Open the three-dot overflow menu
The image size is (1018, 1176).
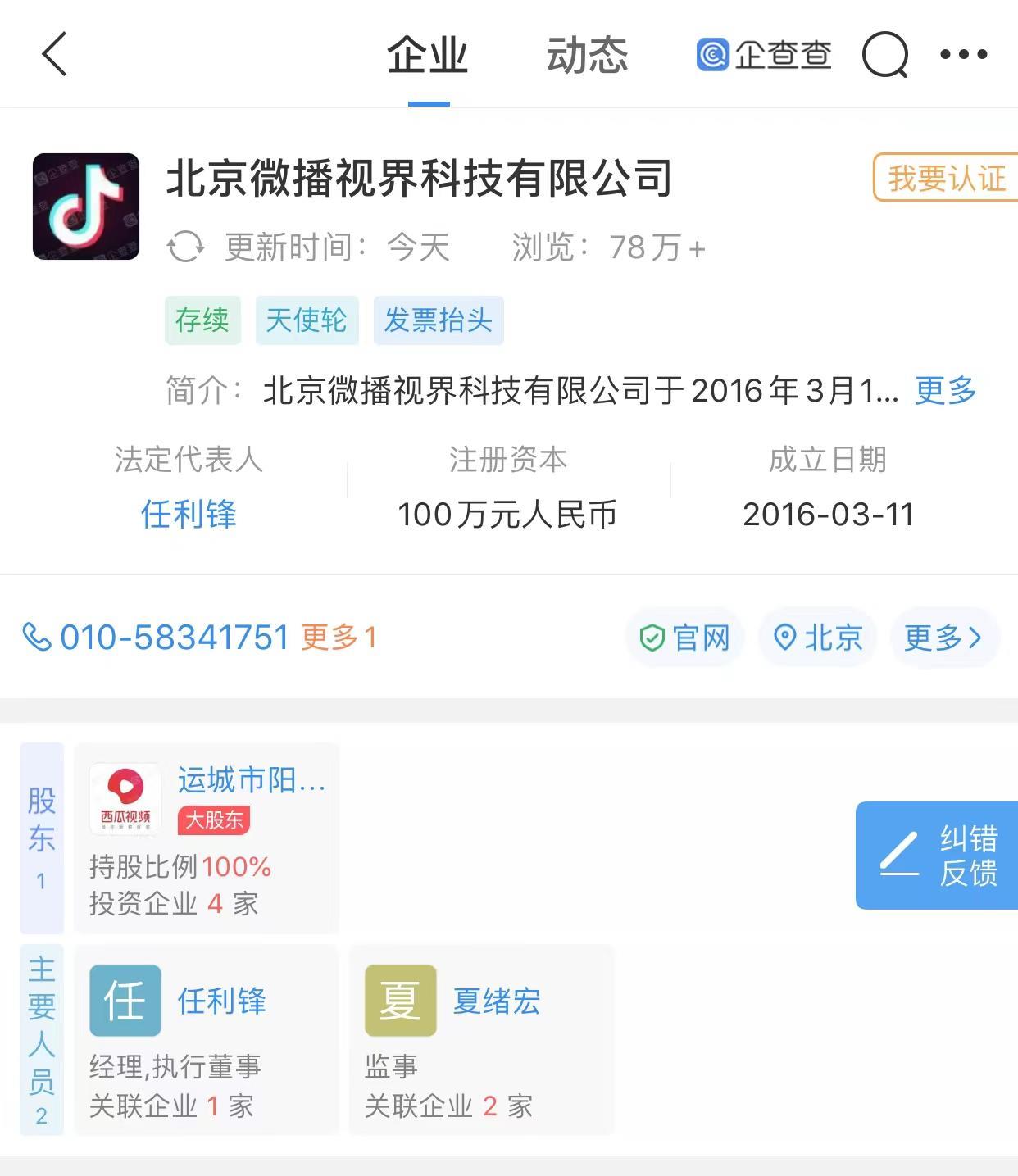(x=963, y=55)
